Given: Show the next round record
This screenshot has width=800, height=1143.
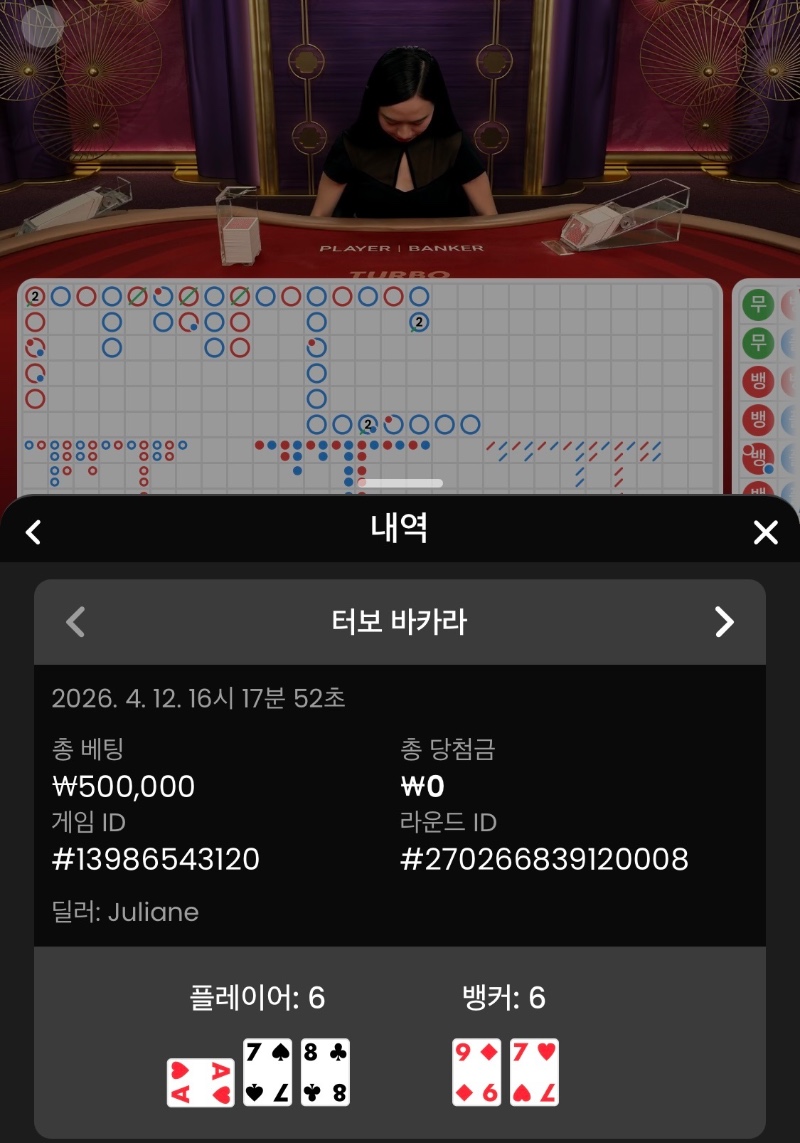Looking at the screenshot, I should 724,622.
